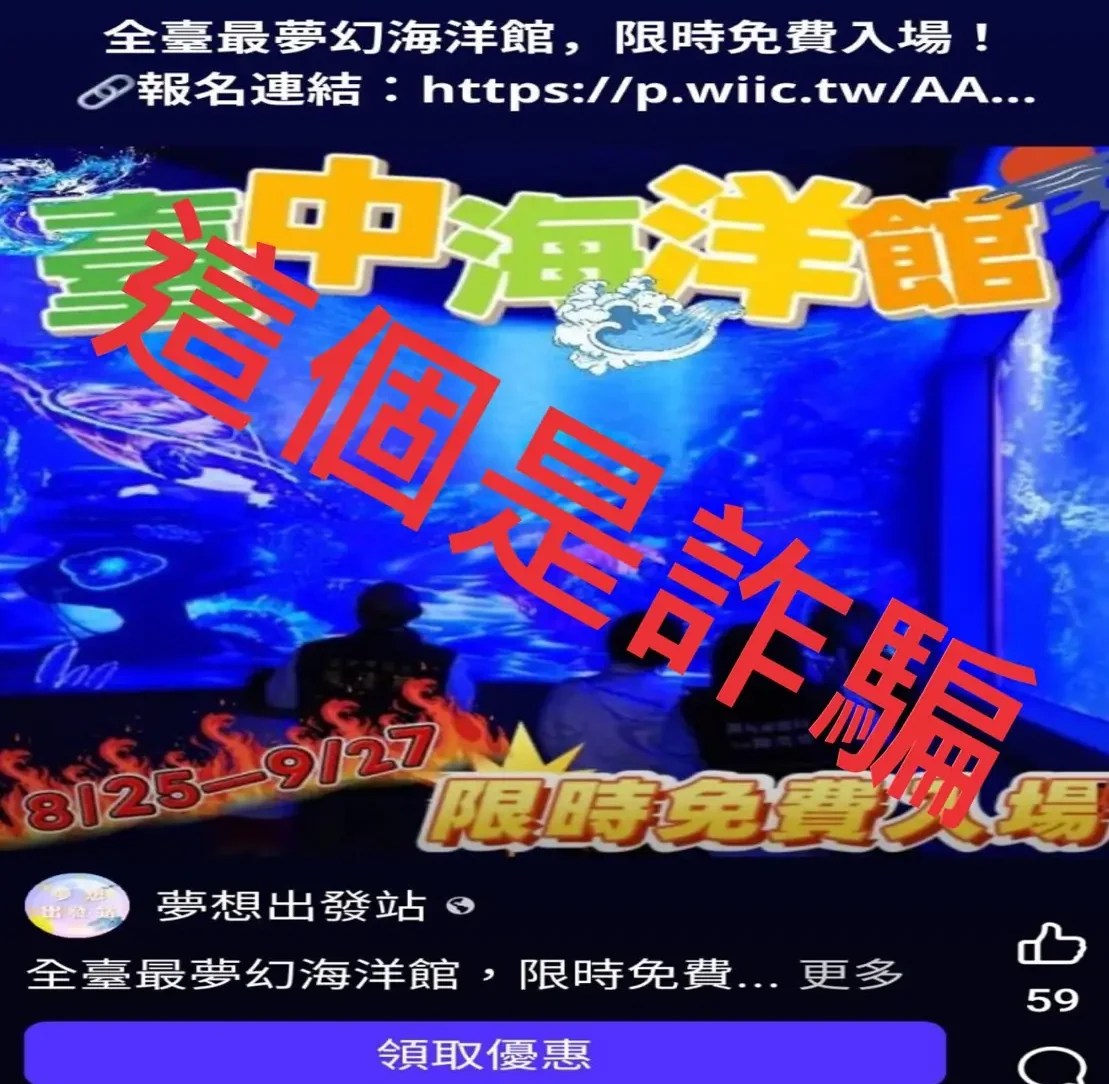Like the 夢想出發站 post
Image resolution: width=1109 pixels, height=1084 pixels.
[1051, 944]
